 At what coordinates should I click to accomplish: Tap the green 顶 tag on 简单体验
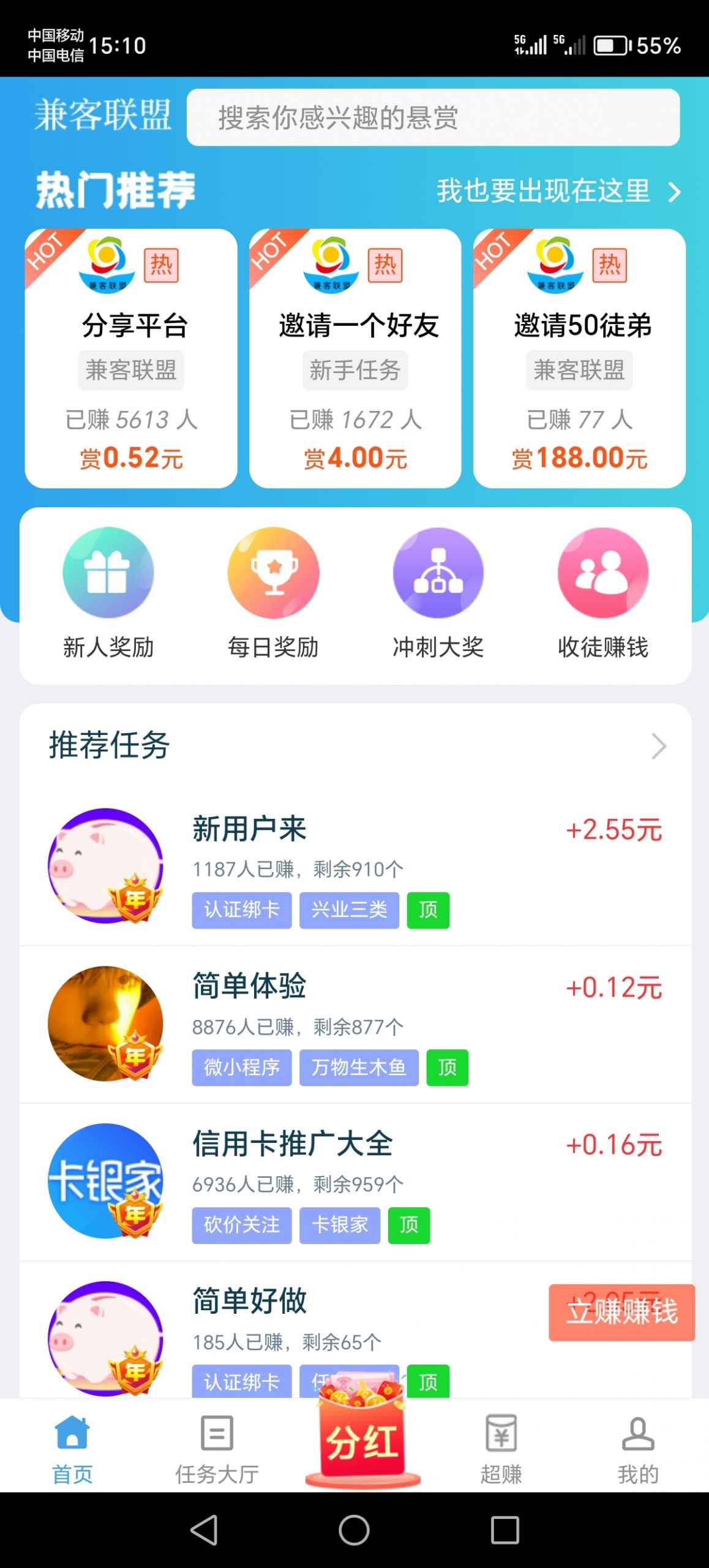point(447,1068)
